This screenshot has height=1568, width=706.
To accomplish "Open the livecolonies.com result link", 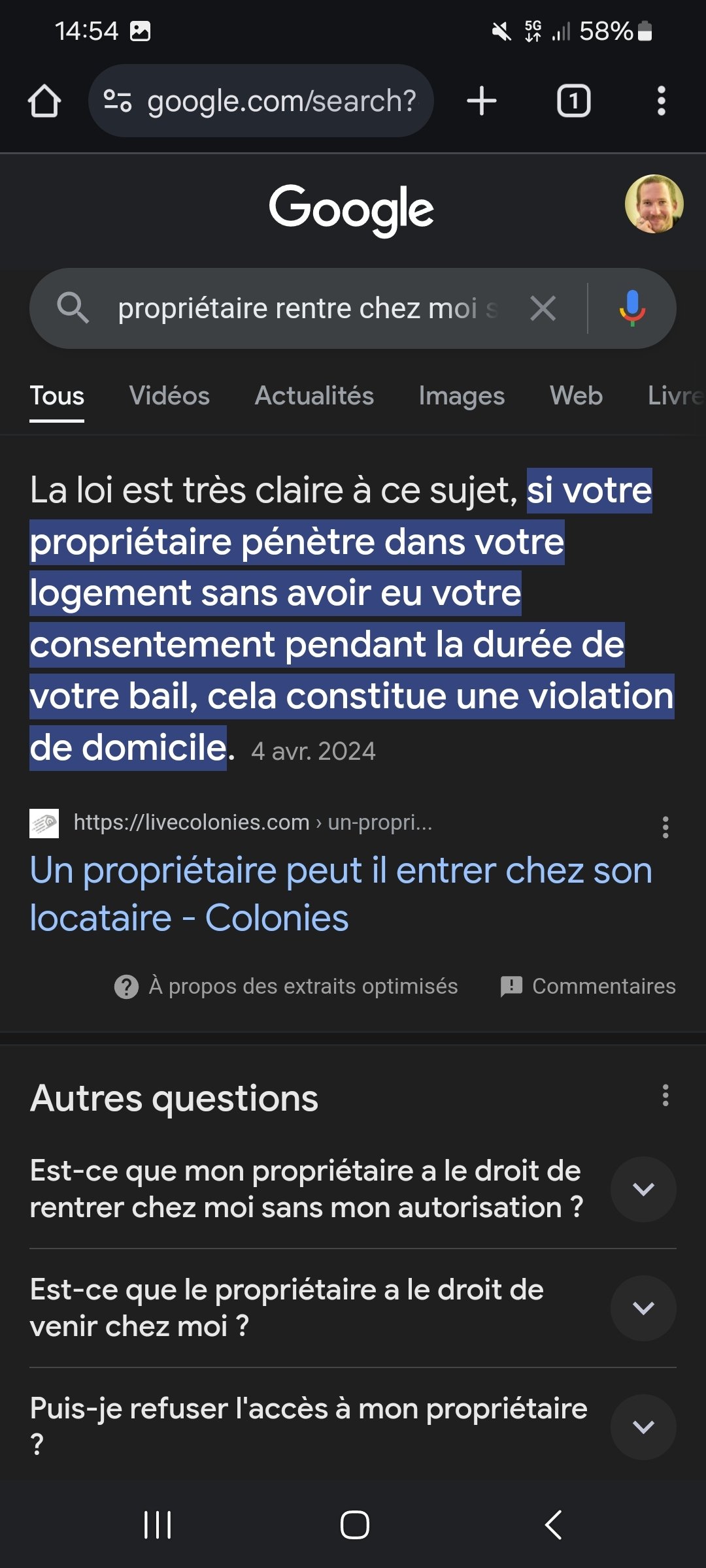I will click(341, 894).
